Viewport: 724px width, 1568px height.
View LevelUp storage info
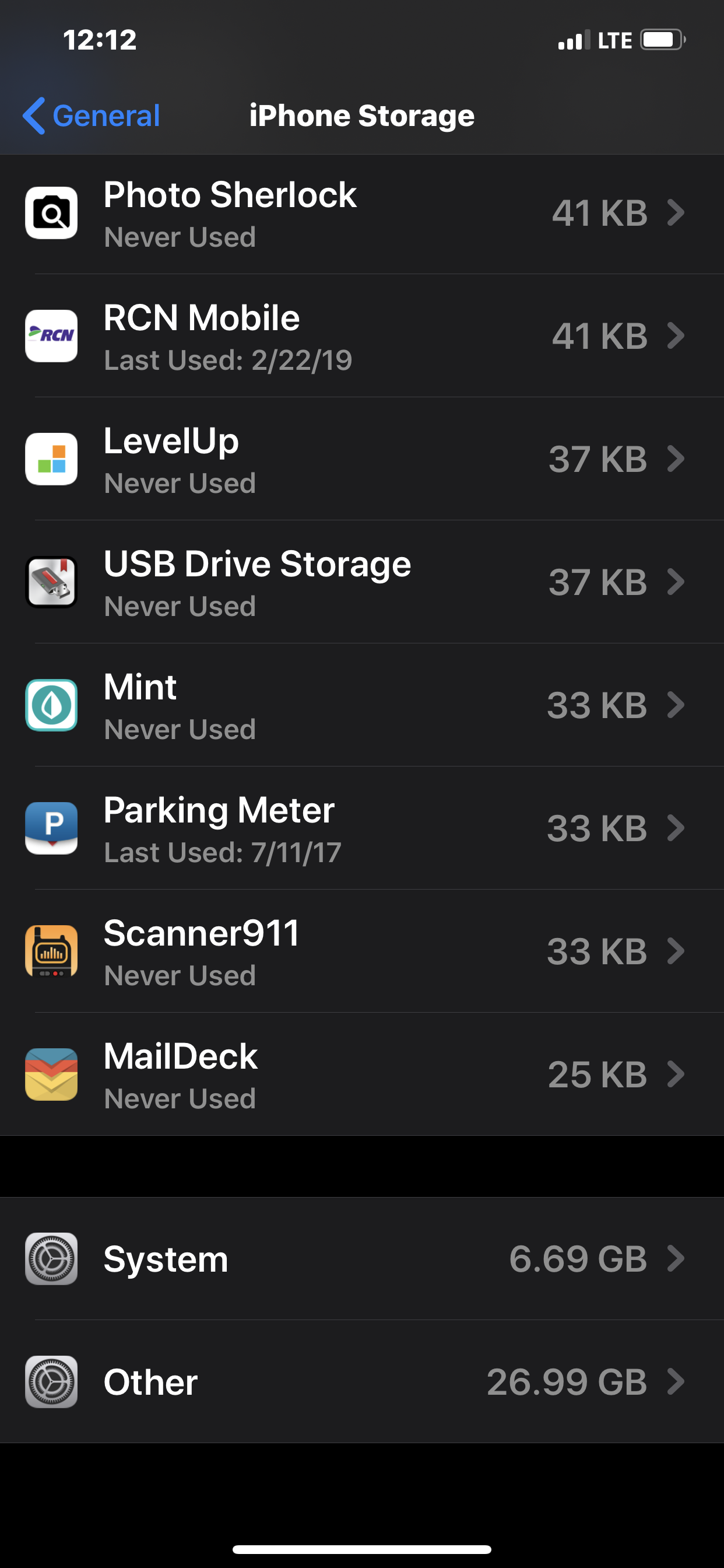pyautogui.click(x=362, y=460)
